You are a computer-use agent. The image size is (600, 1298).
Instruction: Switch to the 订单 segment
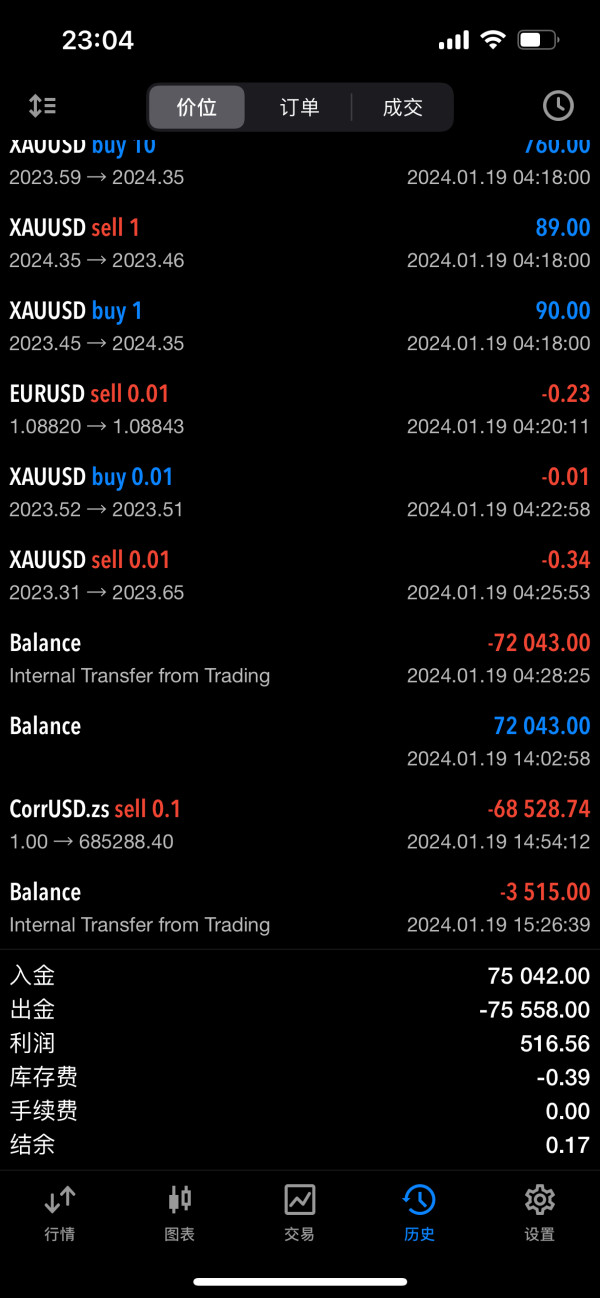click(299, 107)
